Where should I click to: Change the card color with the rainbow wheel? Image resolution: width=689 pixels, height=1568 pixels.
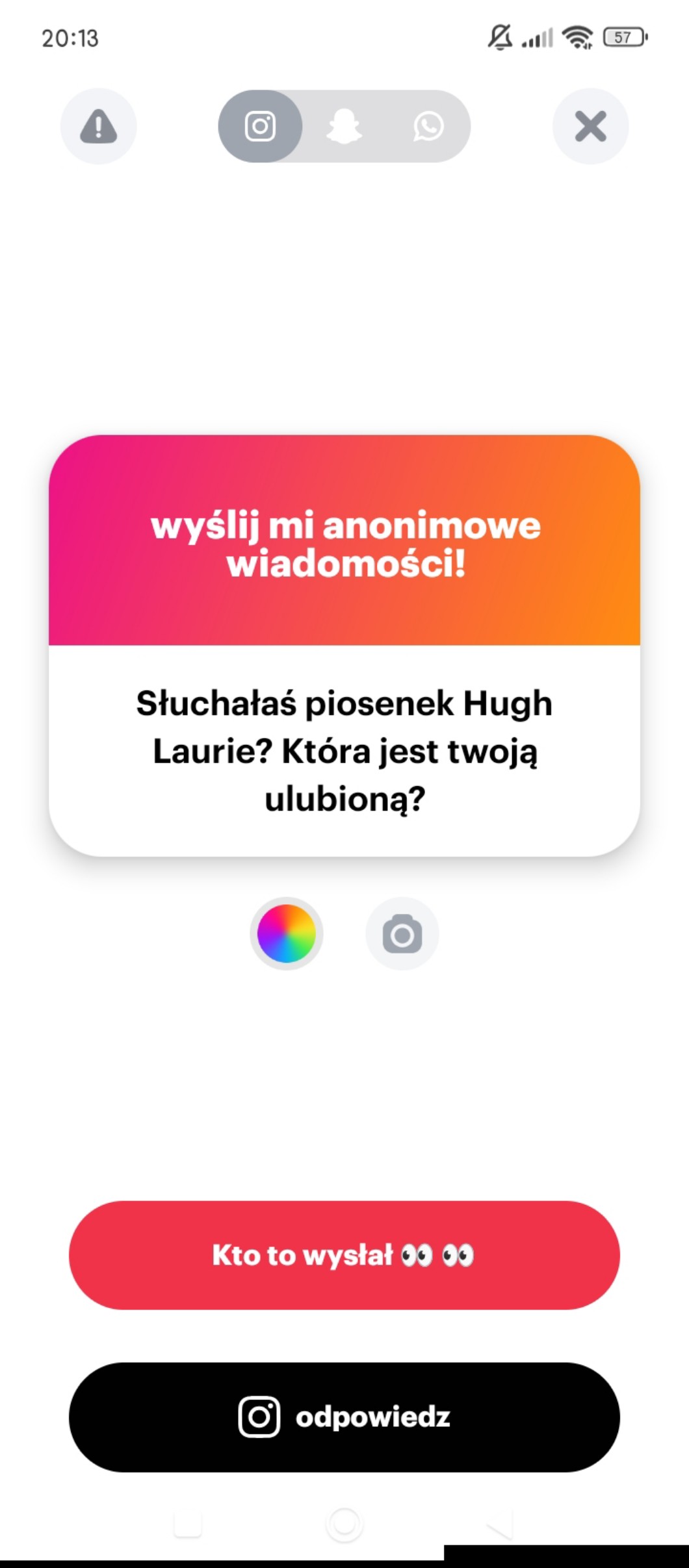coord(287,933)
